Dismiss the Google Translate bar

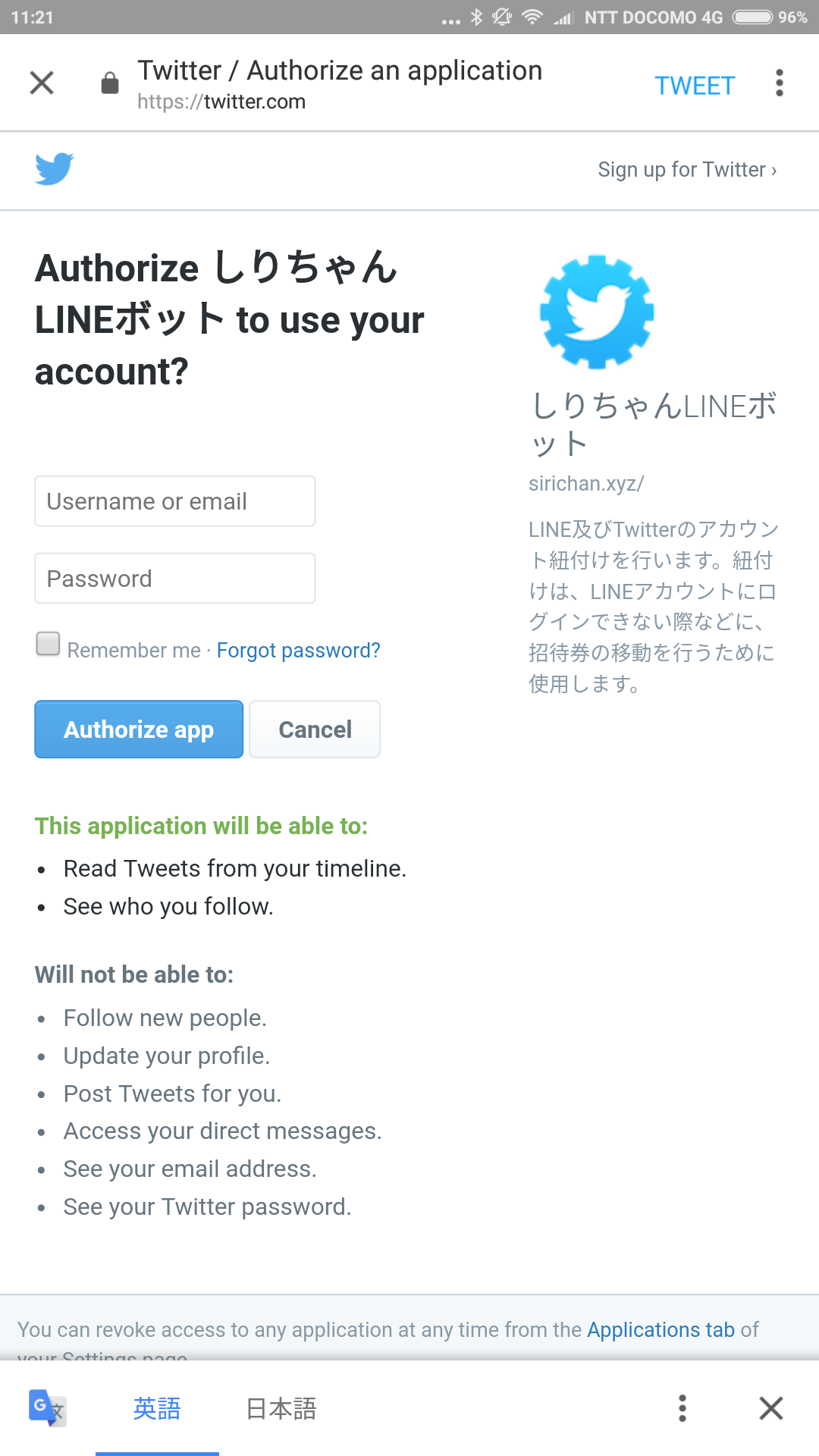[x=770, y=1408]
